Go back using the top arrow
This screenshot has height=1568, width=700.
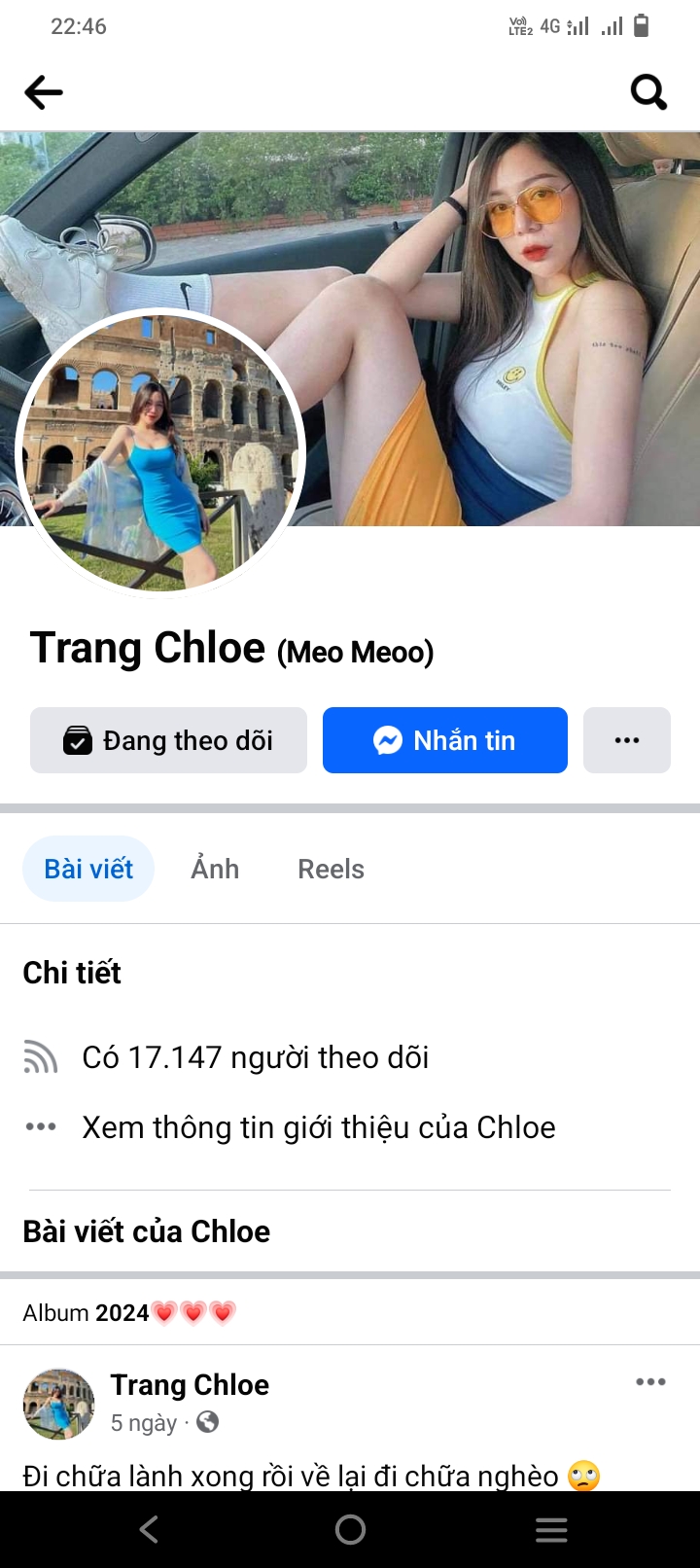(x=44, y=93)
